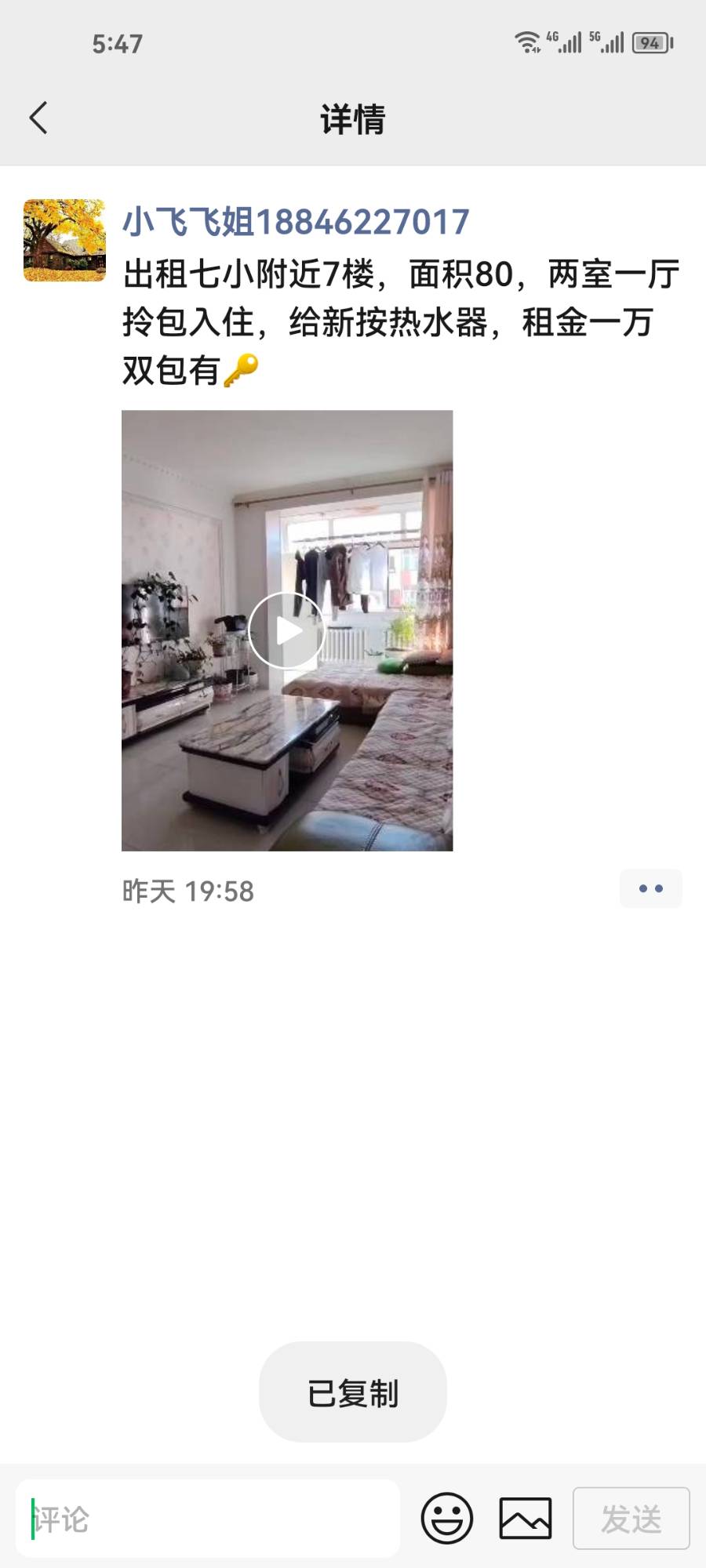Screen dimensions: 706x1568
Task: Open the emoji picker
Action: [x=447, y=1519]
